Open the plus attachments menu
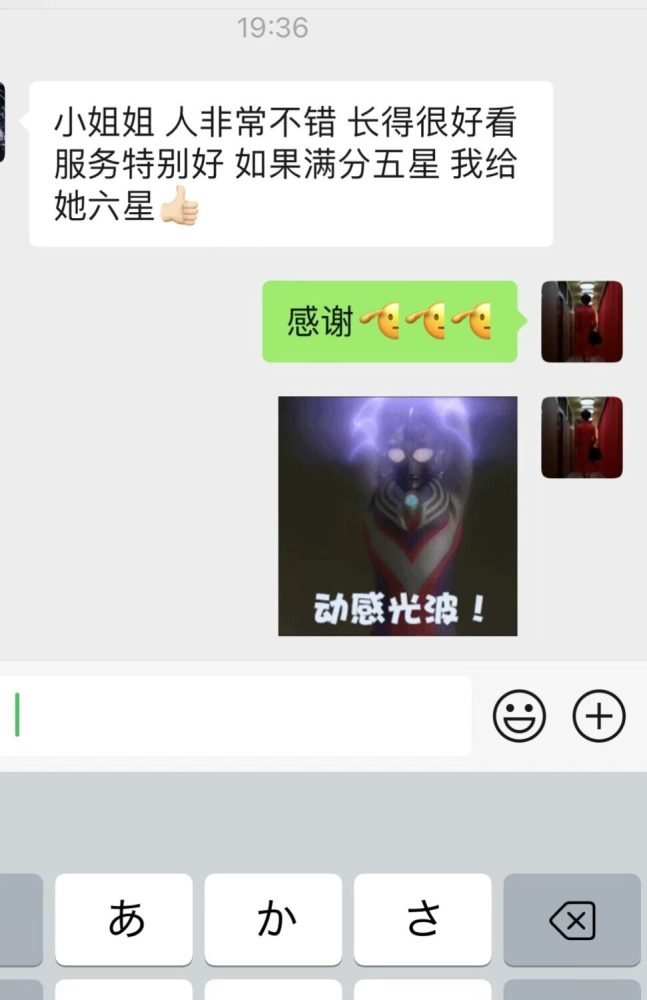The height and width of the screenshot is (1000, 647). click(598, 716)
